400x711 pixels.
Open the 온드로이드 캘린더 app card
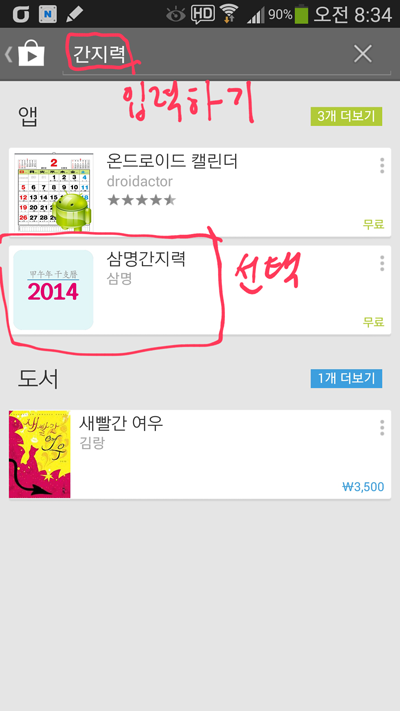pos(200,192)
